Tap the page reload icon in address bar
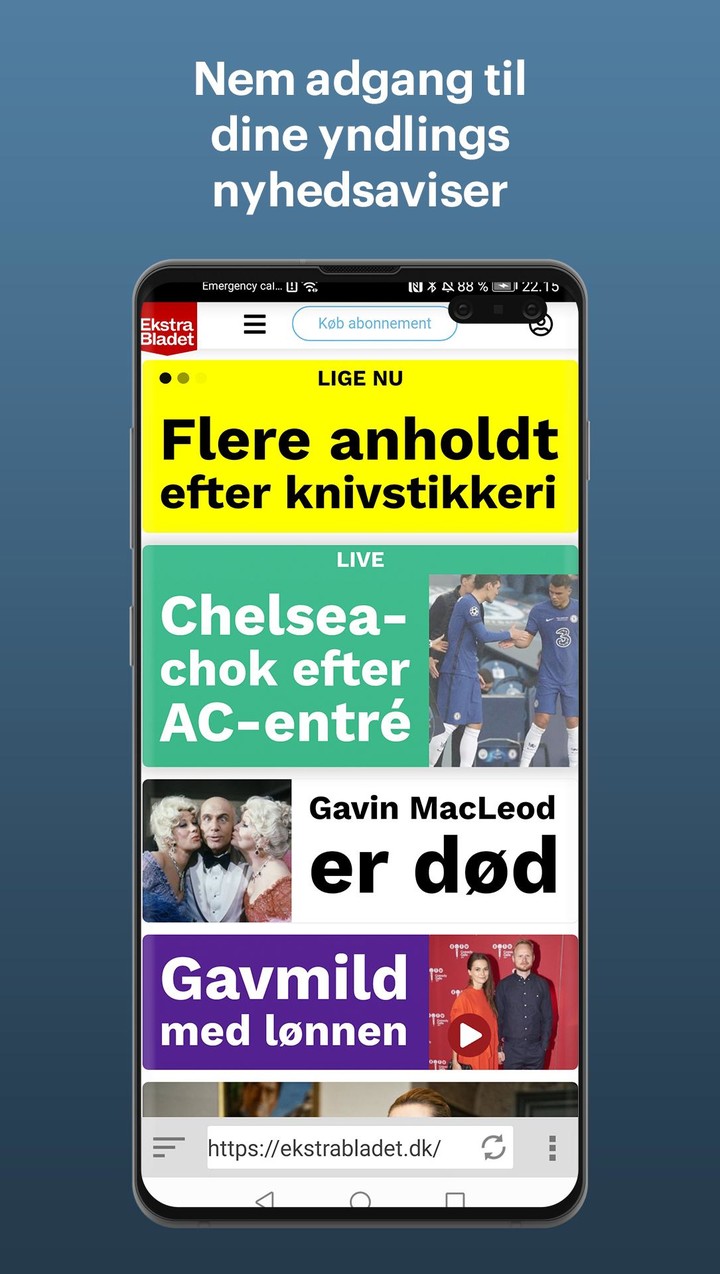This screenshot has height=1274, width=720. pyautogui.click(x=493, y=1147)
